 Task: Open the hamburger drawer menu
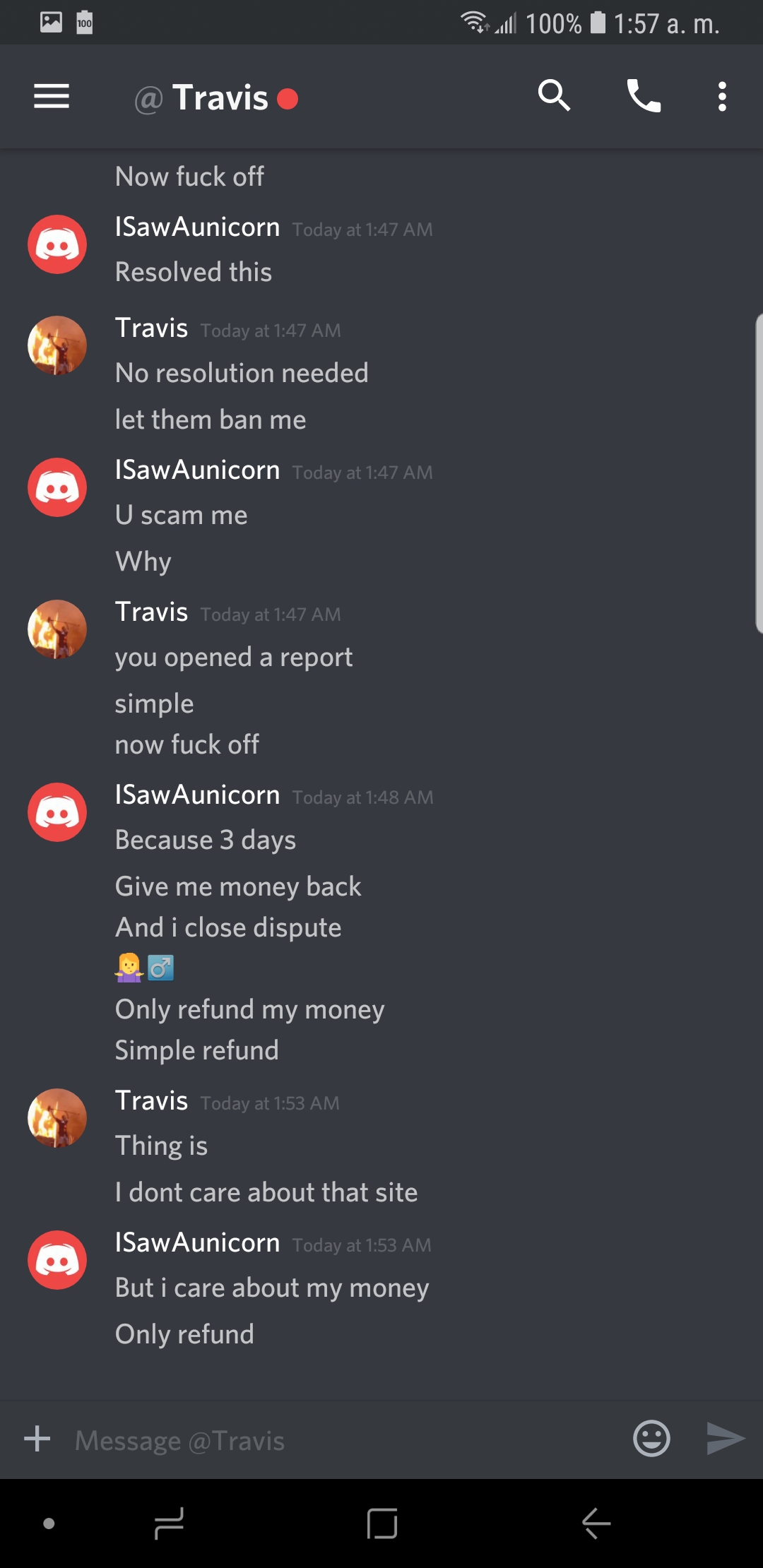[52, 96]
